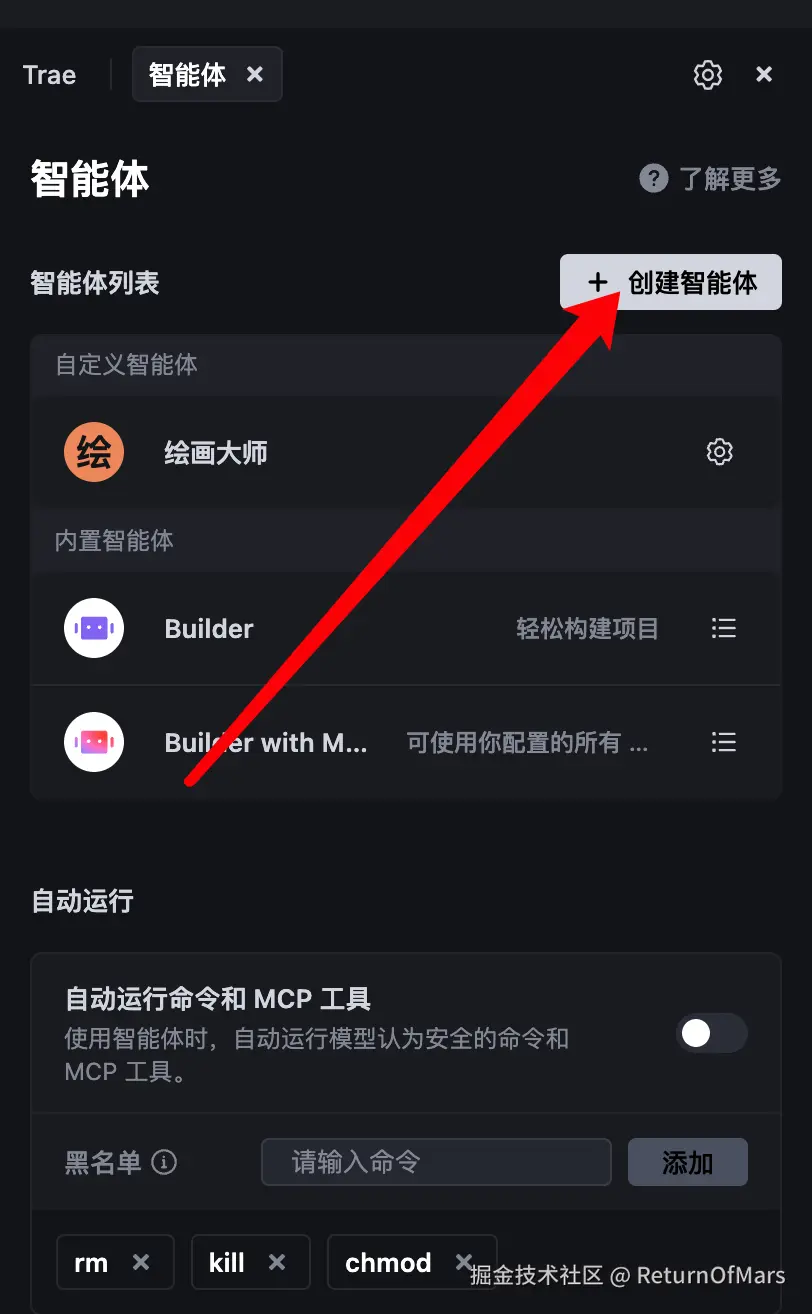Tap the 创建智能体 button
The image size is (812, 1314).
670,282
